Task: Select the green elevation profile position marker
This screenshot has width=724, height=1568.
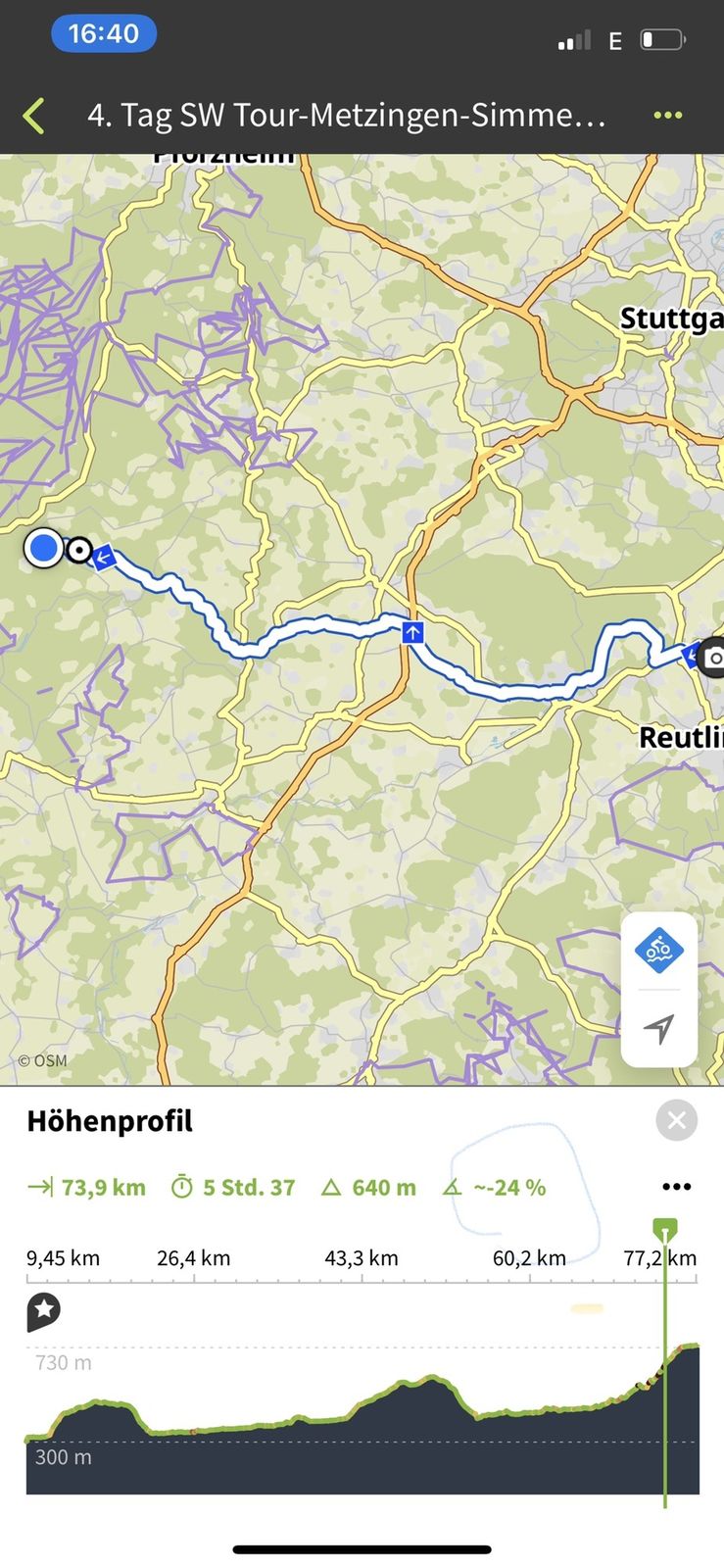Action: [x=665, y=1230]
